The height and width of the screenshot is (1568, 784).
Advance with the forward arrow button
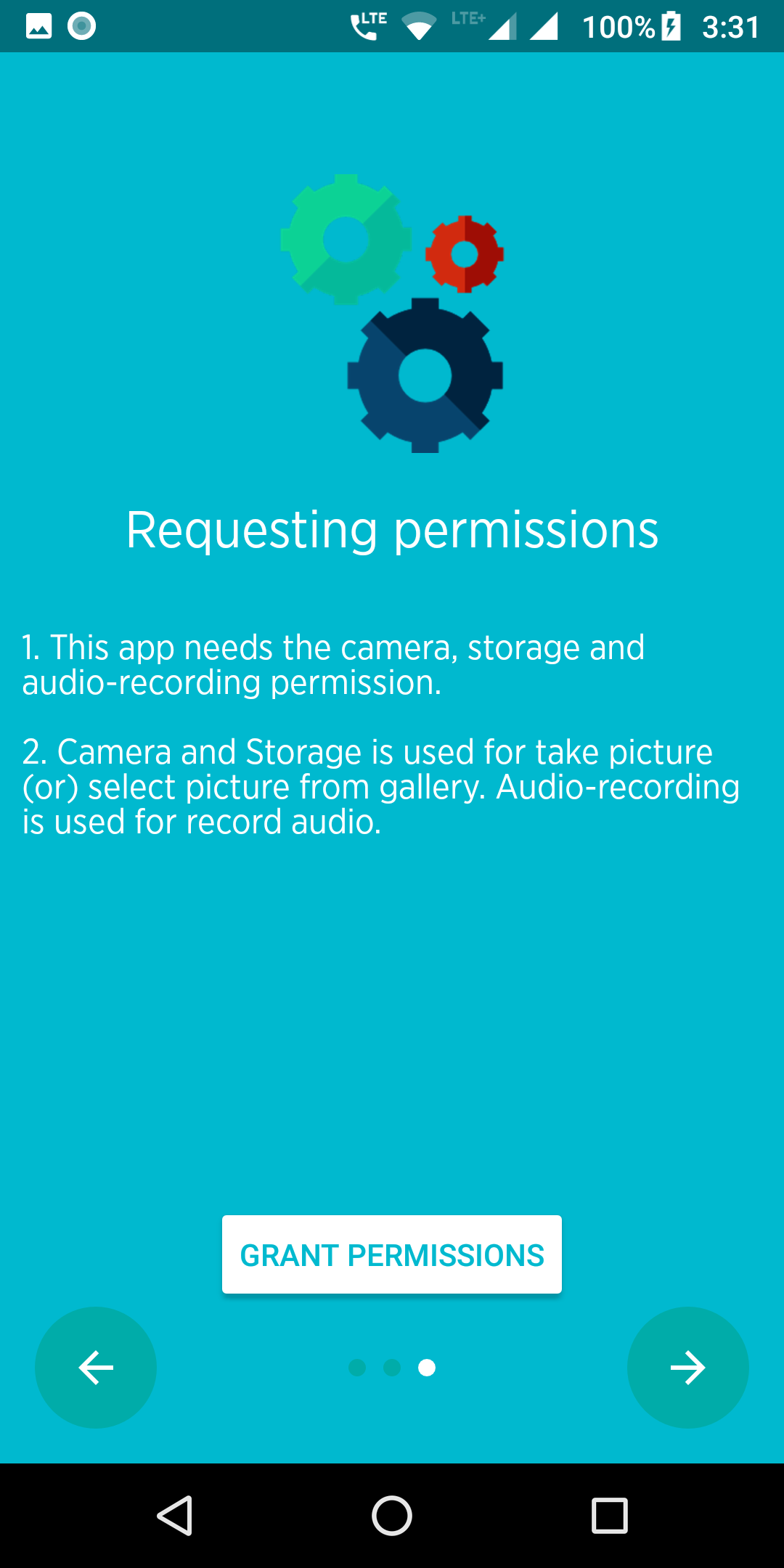click(x=687, y=1368)
